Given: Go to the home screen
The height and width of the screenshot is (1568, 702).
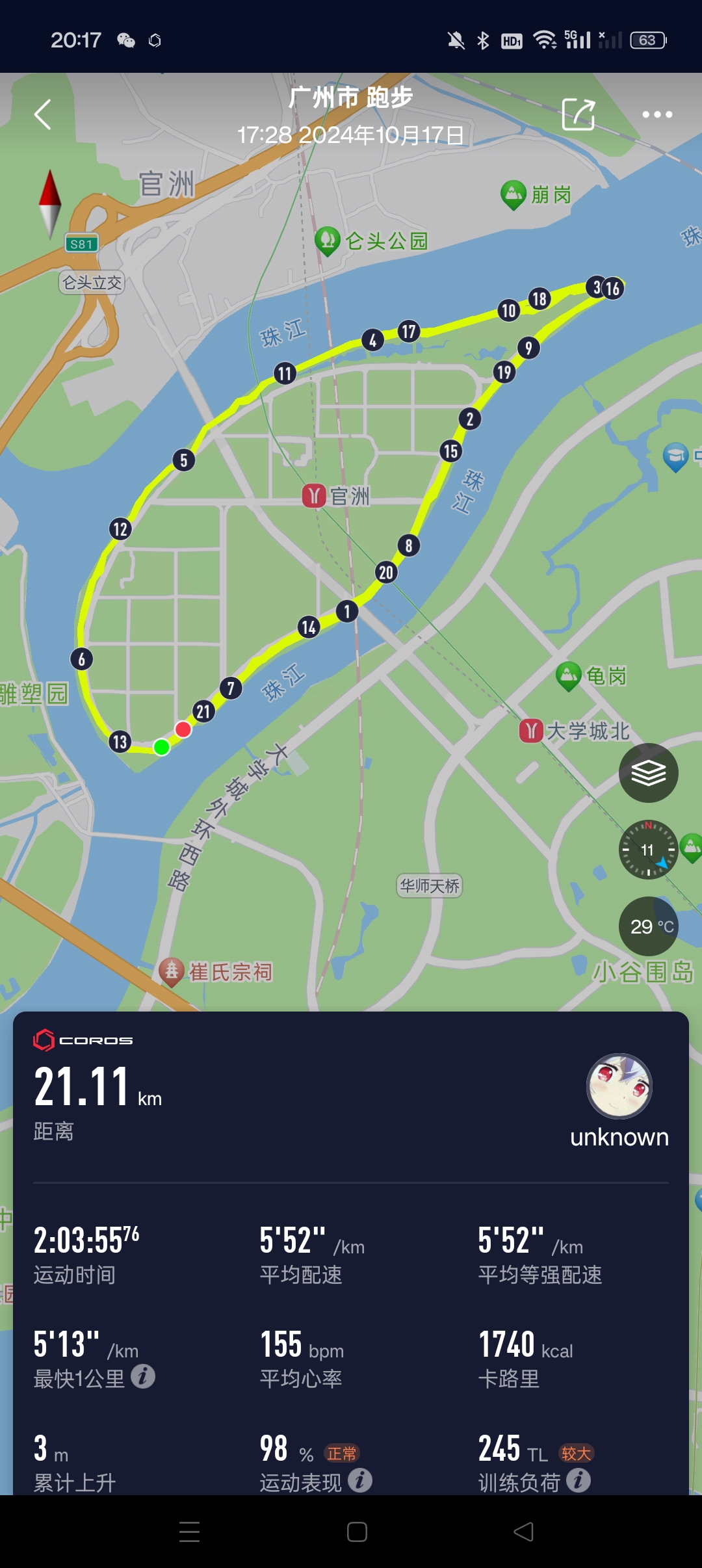Looking at the screenshot, I should (x=357, y=1532).
